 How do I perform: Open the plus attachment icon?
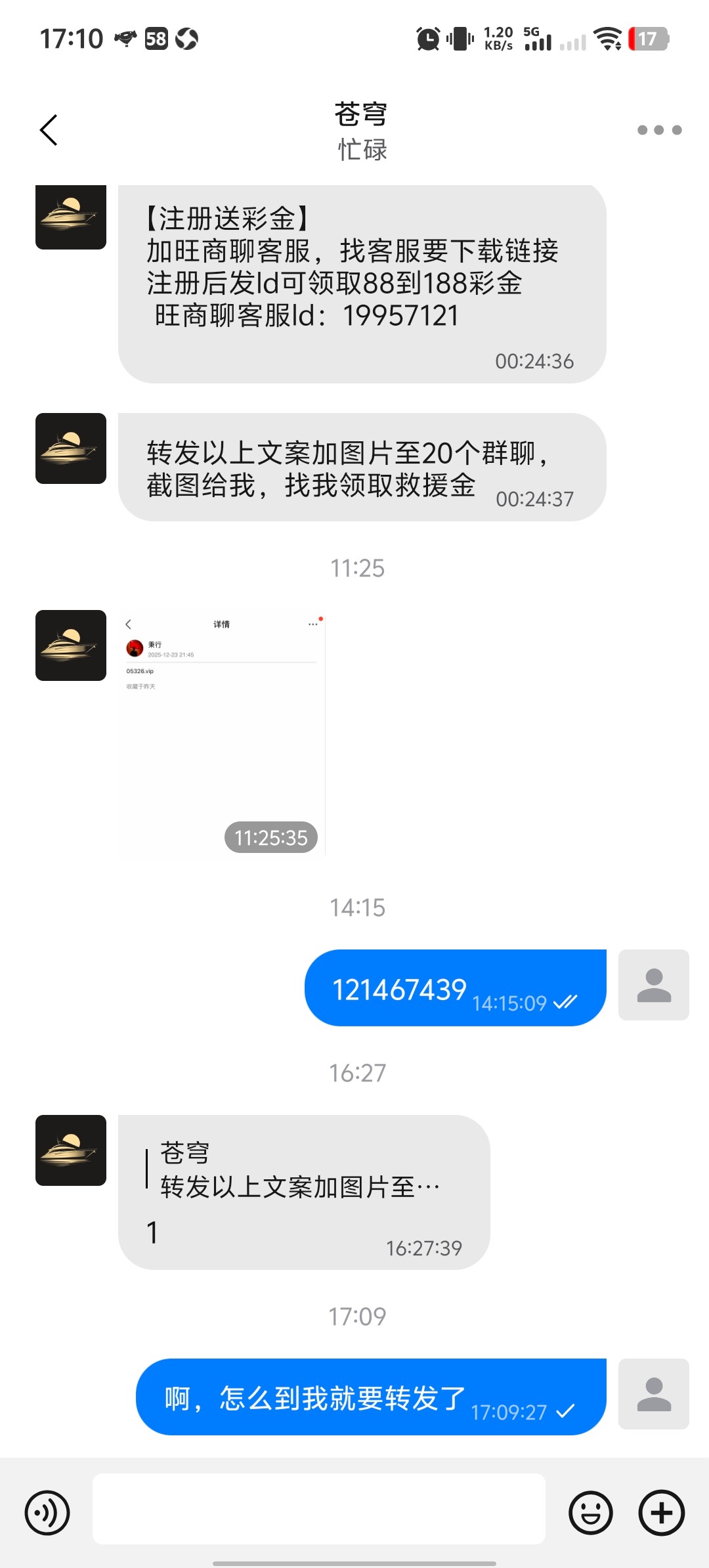660,1512
